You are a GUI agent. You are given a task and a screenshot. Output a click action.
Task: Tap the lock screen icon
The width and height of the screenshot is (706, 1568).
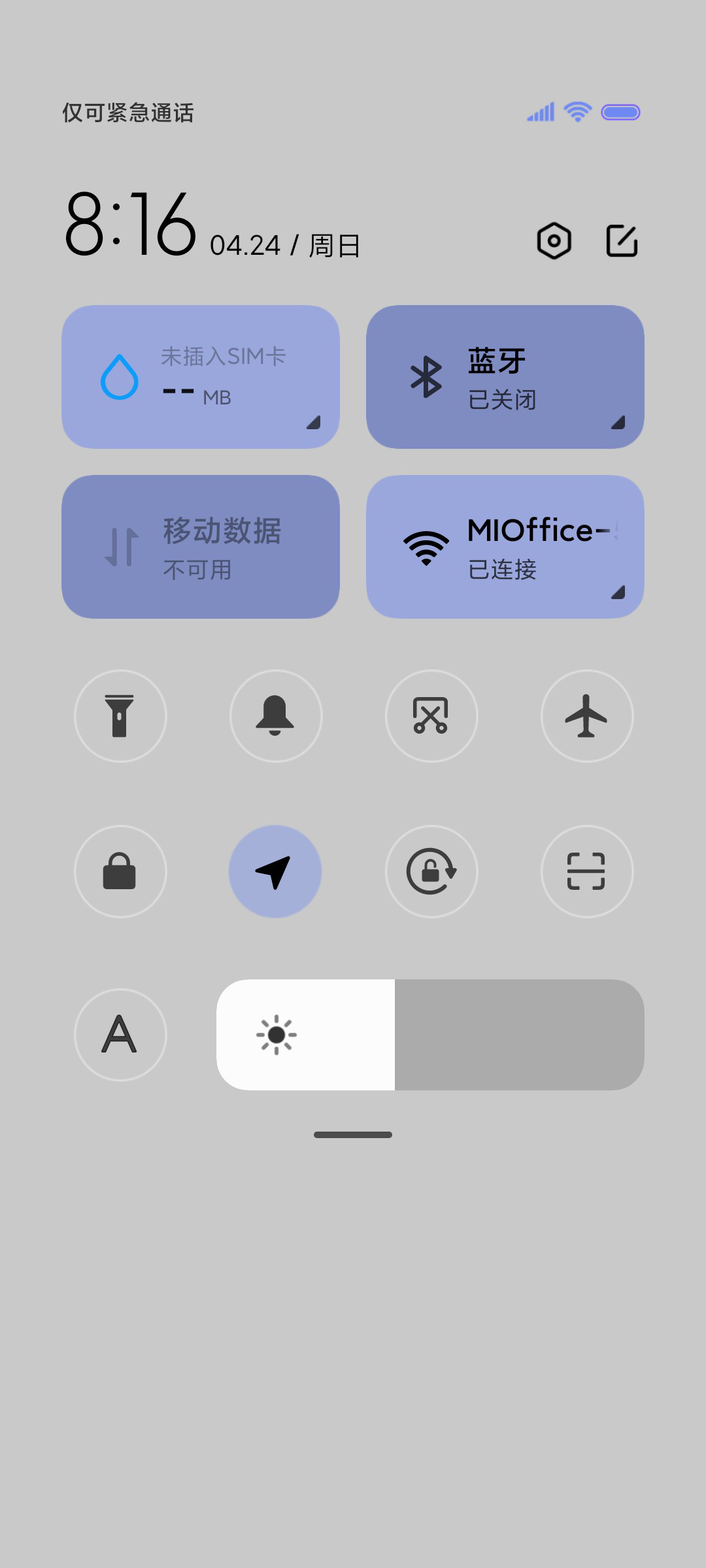(x=120, y=872)
